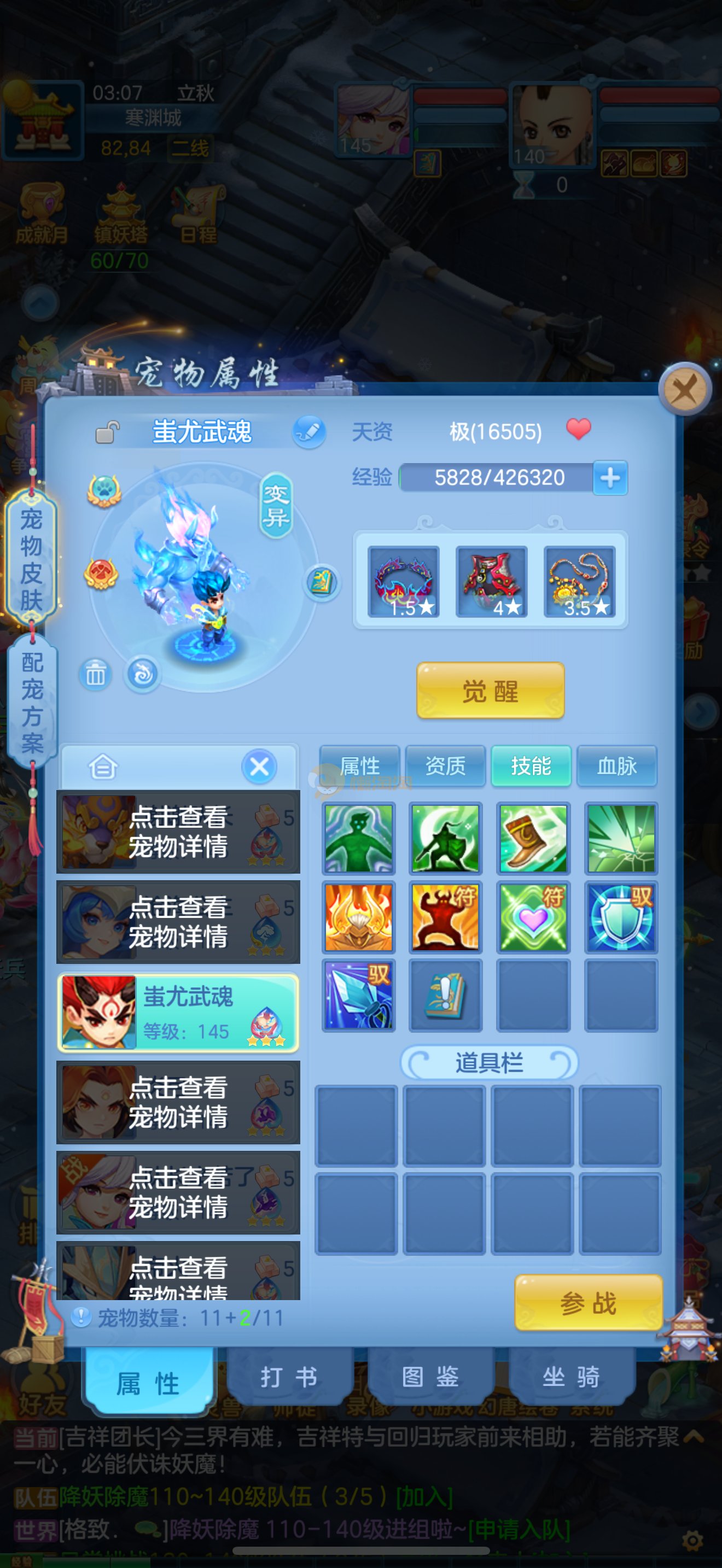
Task: Tap the 1.5-star pet collar equipment
Action: 404,581
